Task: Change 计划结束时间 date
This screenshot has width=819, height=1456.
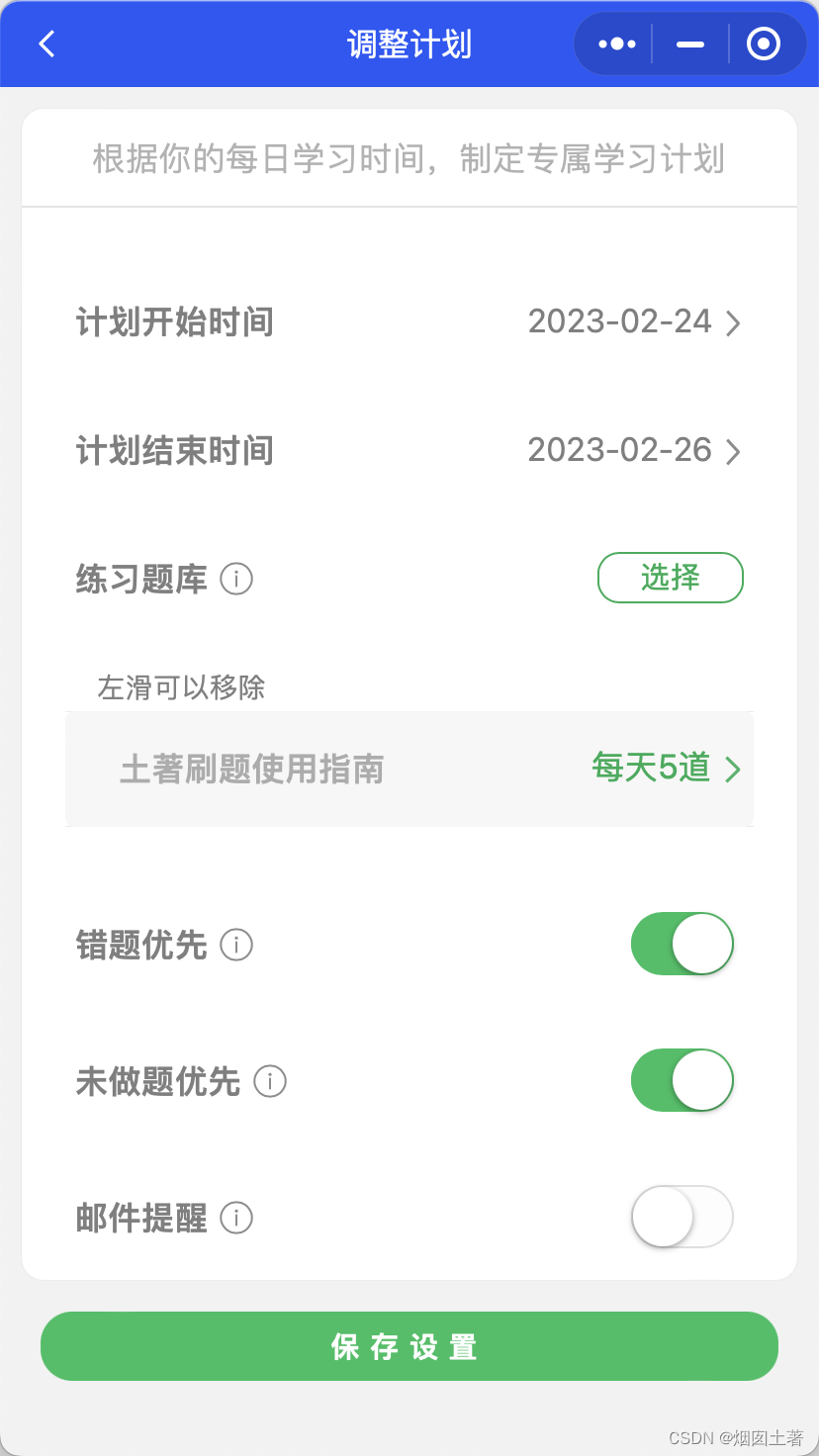Action: click(633, 451)
